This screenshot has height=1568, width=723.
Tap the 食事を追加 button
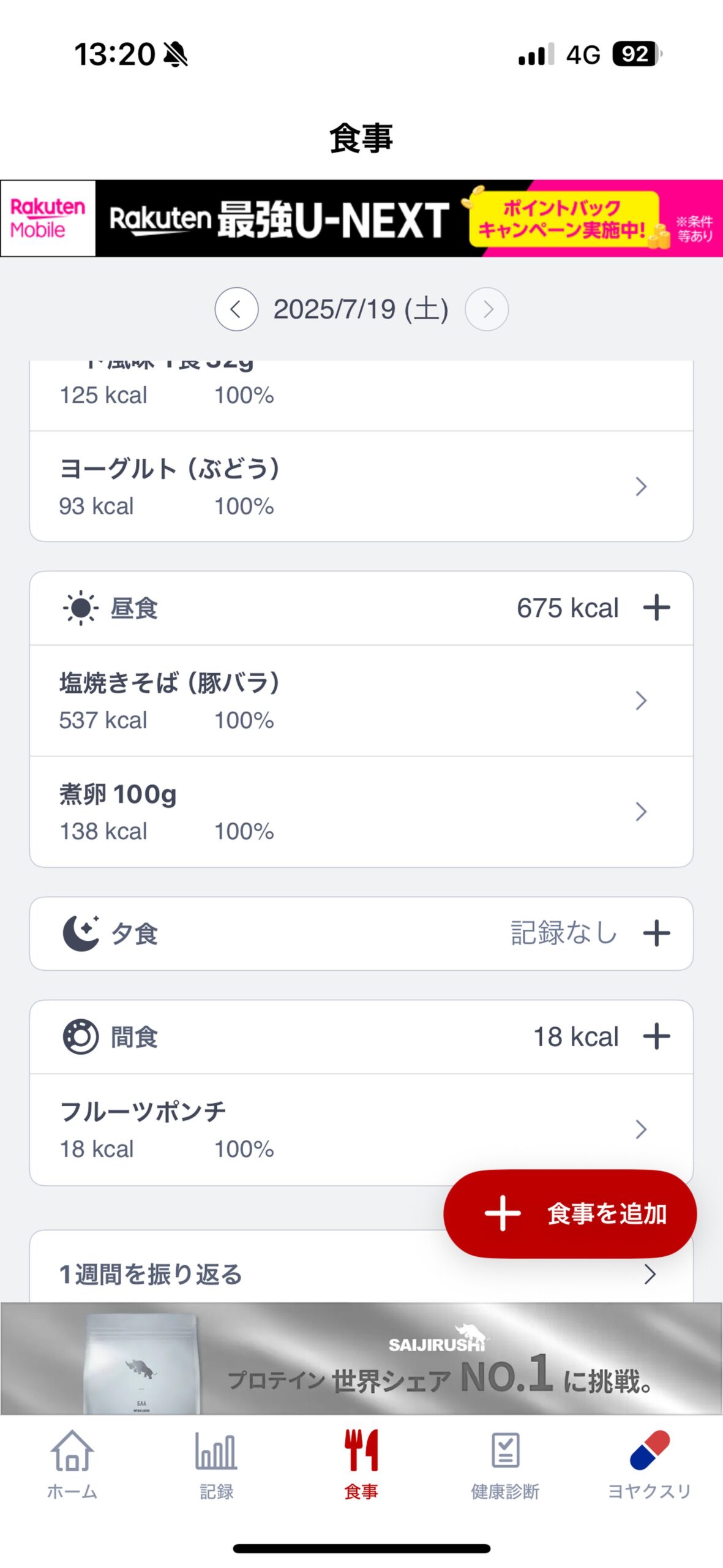[x=570, y=1213]
